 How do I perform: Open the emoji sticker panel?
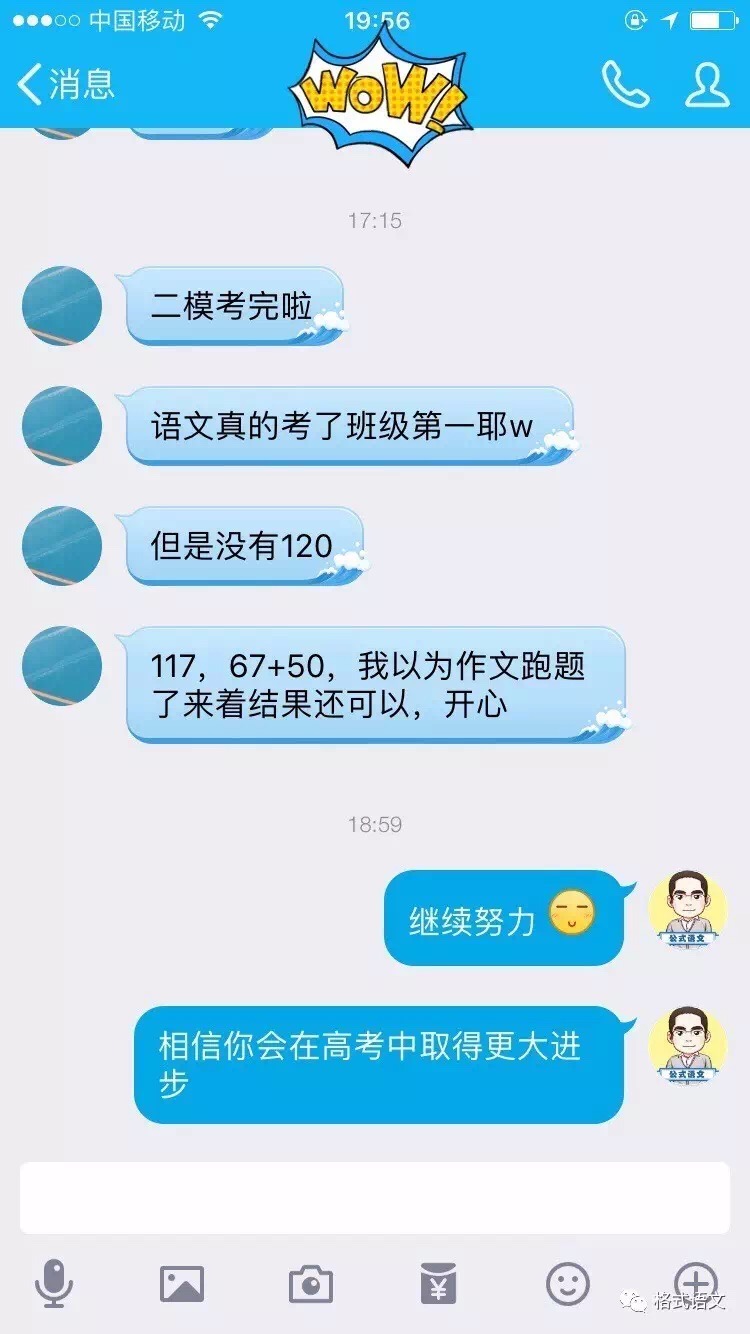coord(567,1283)
